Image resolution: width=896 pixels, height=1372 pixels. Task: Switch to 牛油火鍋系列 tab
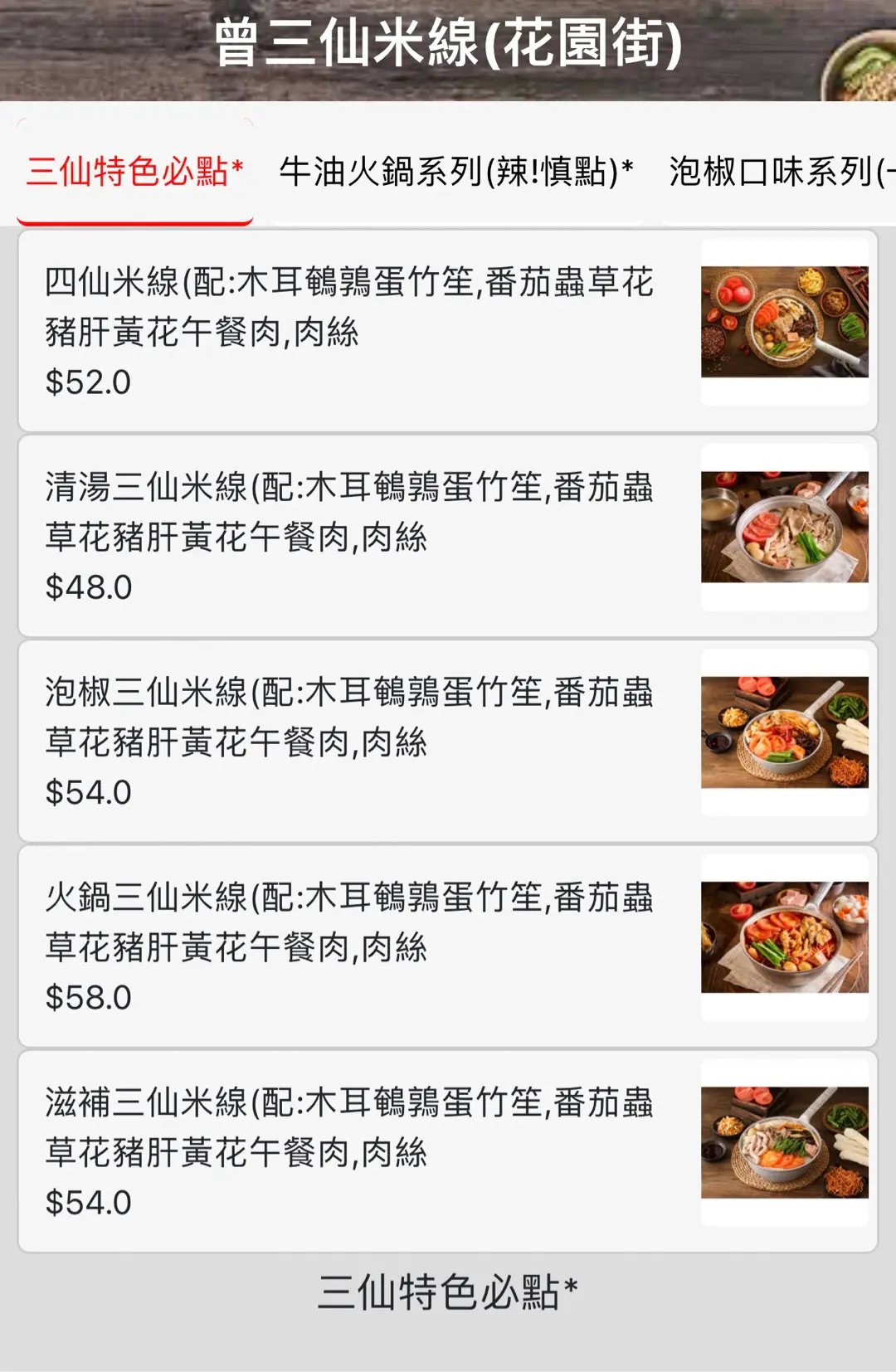[x=456, y=172]
